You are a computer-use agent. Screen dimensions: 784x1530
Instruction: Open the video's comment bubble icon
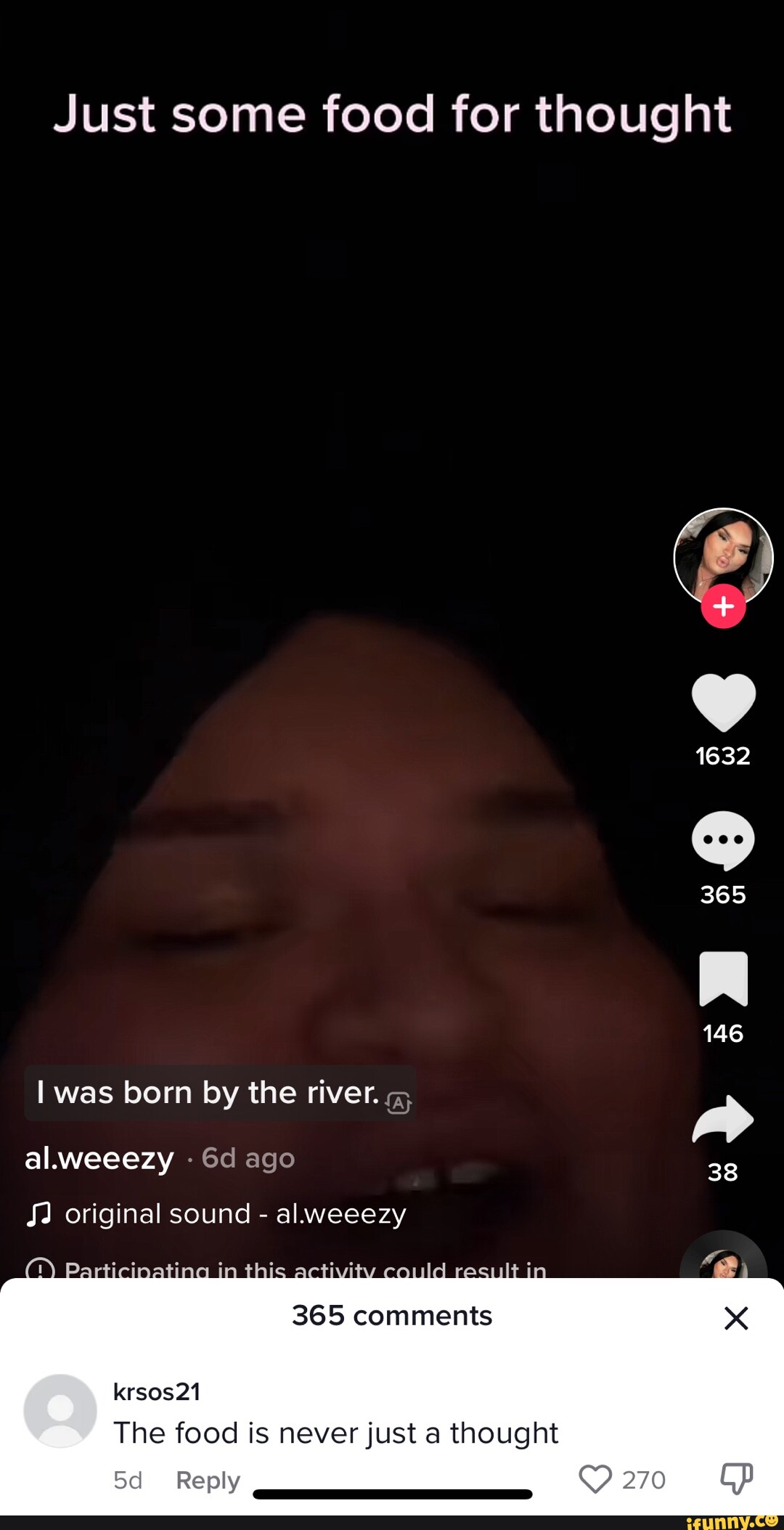(x=723, y=840)
